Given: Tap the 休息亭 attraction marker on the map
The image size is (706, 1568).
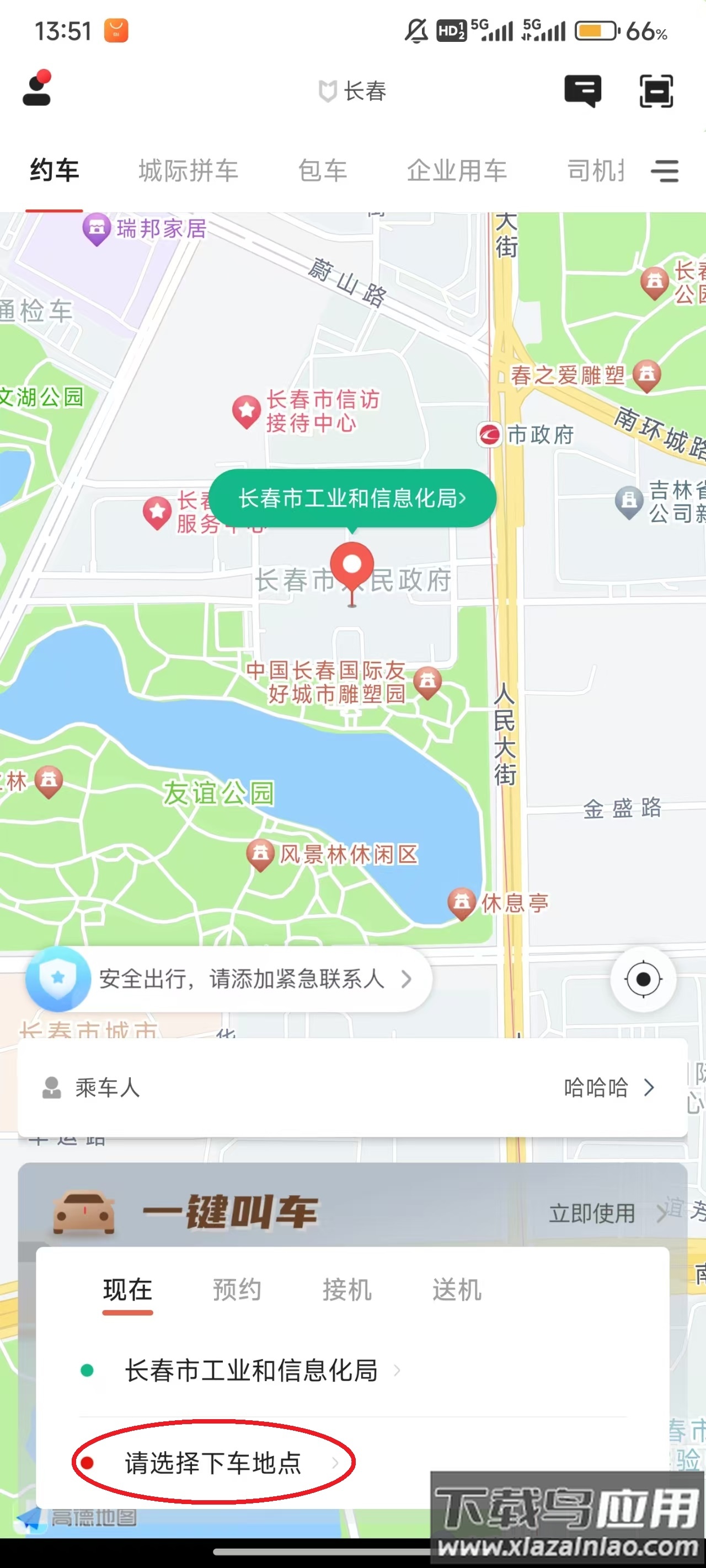Looking at the screenshot, I should (461, 901).
